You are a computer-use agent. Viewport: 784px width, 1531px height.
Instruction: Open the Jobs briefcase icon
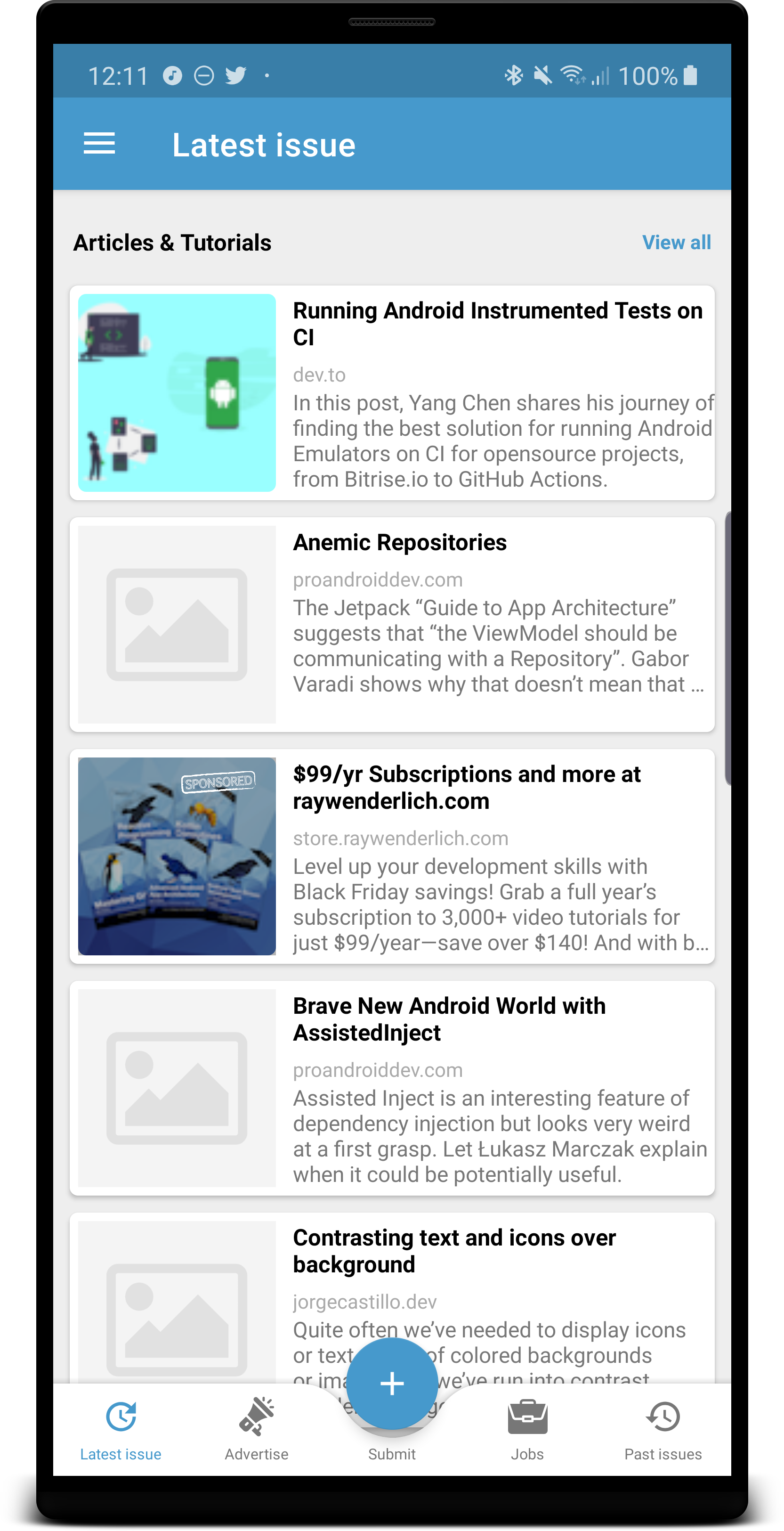click(527, 1417)
